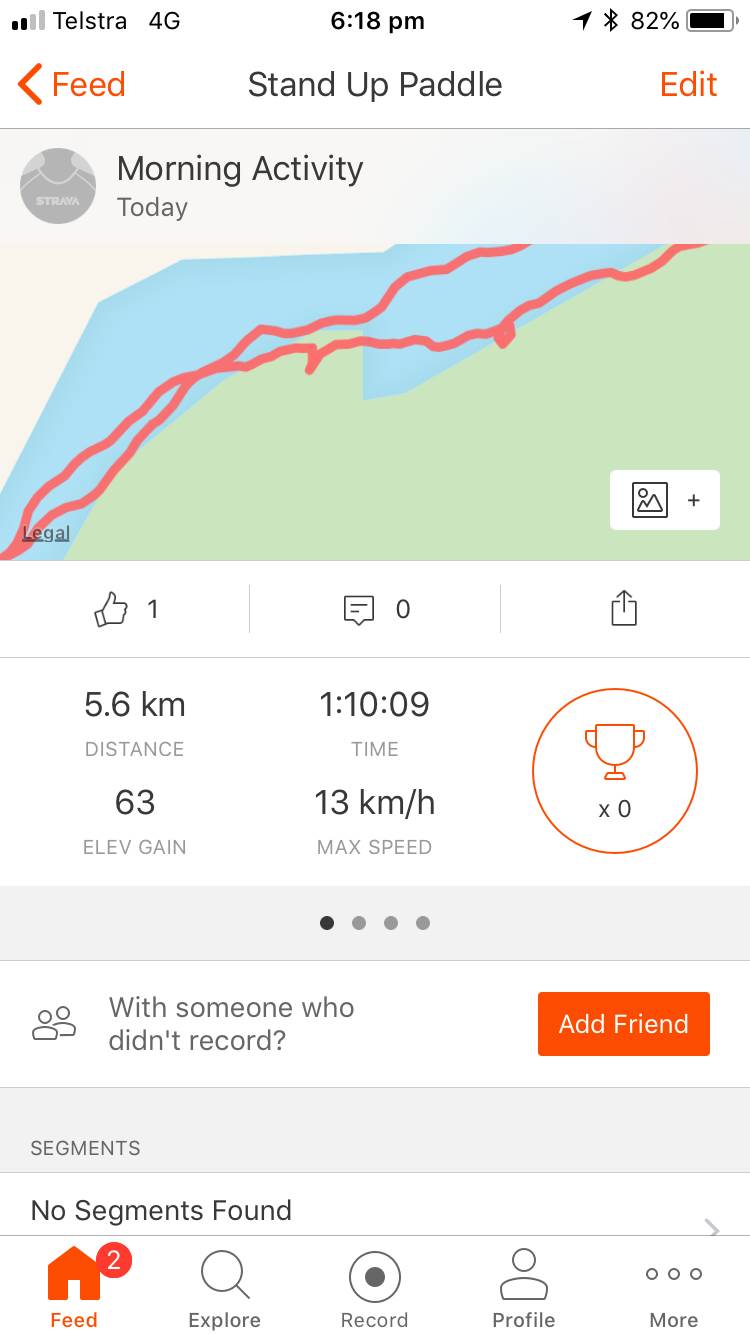Edit this Stand Up Paddle activity
The image size is (750, 1334).
[x=688, y=85]
